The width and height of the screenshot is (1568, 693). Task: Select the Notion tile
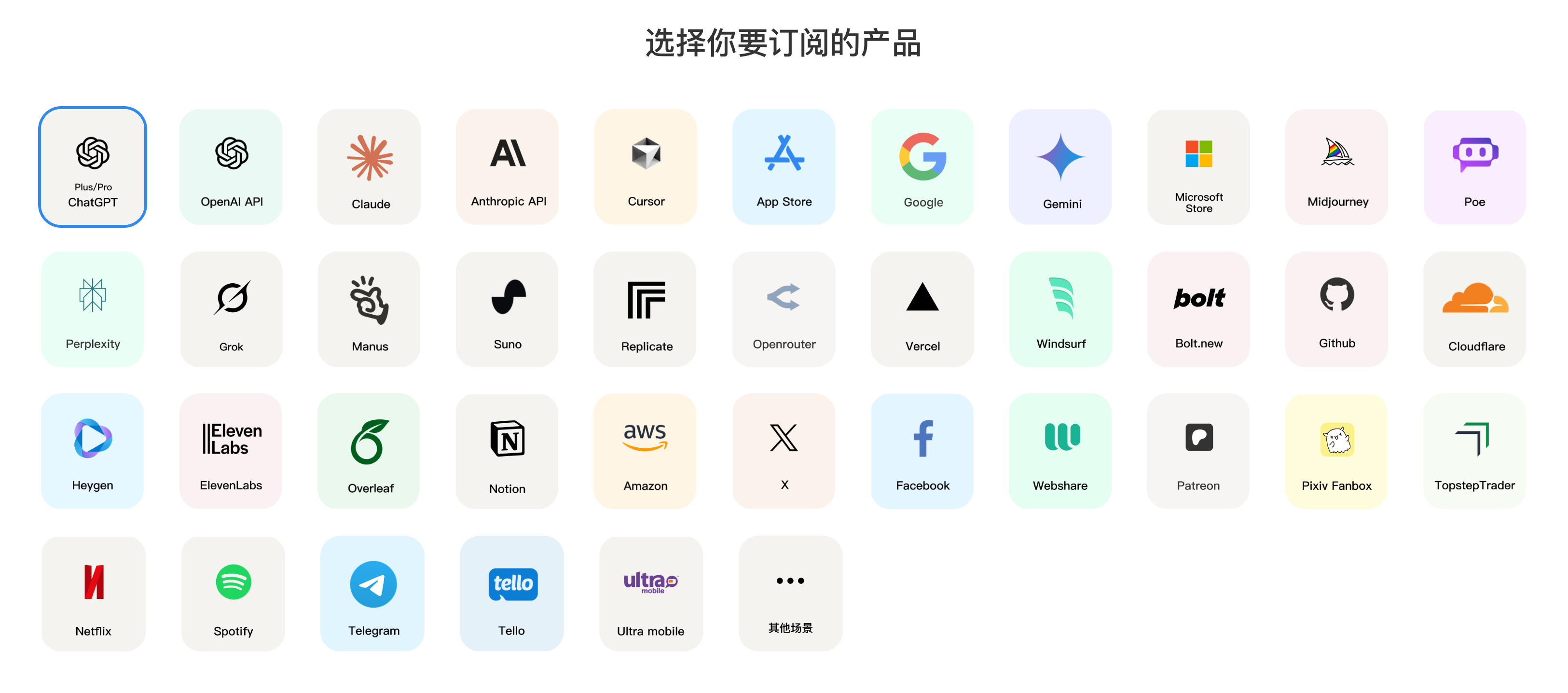(x=508, y=451)
